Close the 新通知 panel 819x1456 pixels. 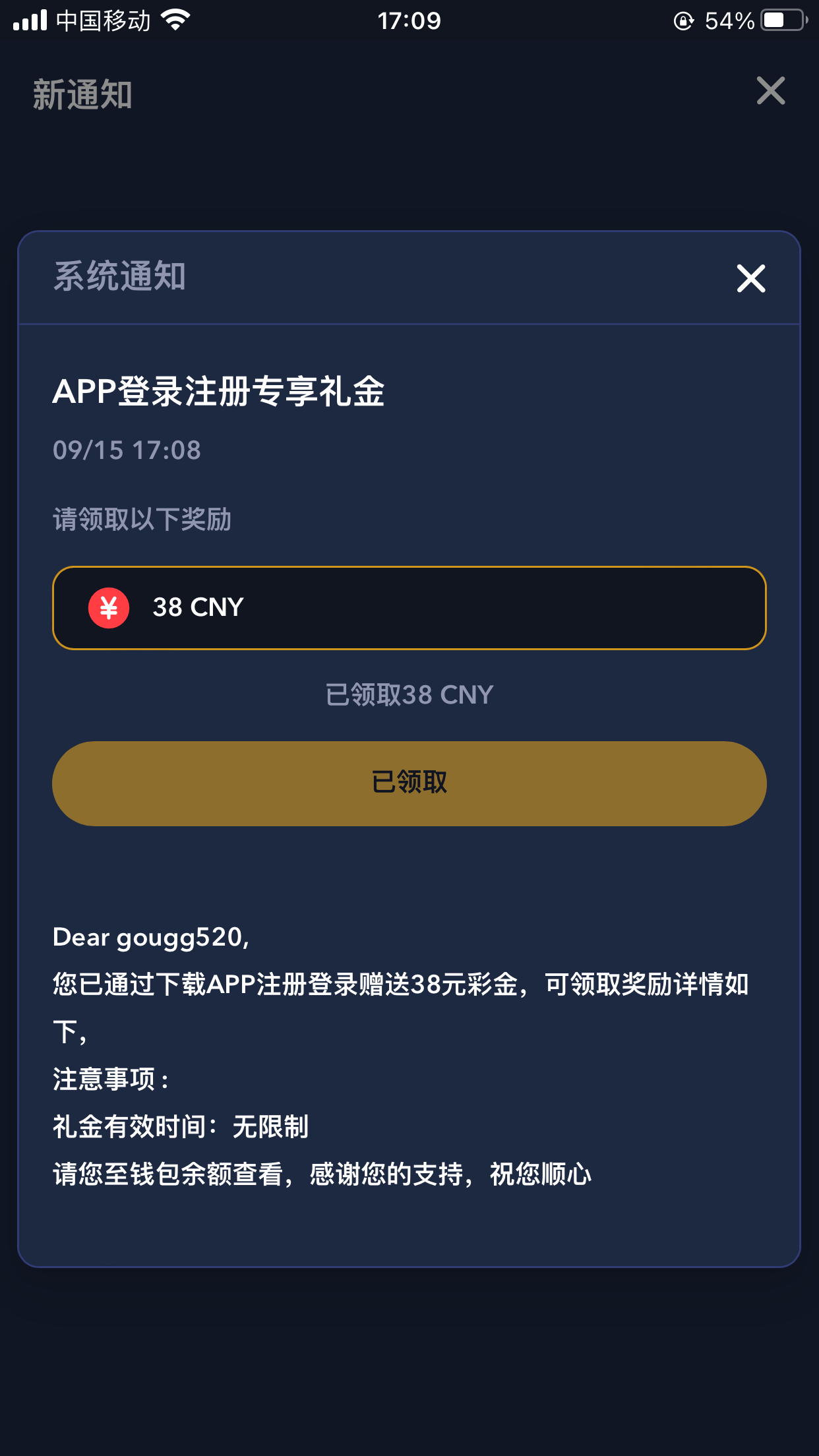tap(770, 91)
